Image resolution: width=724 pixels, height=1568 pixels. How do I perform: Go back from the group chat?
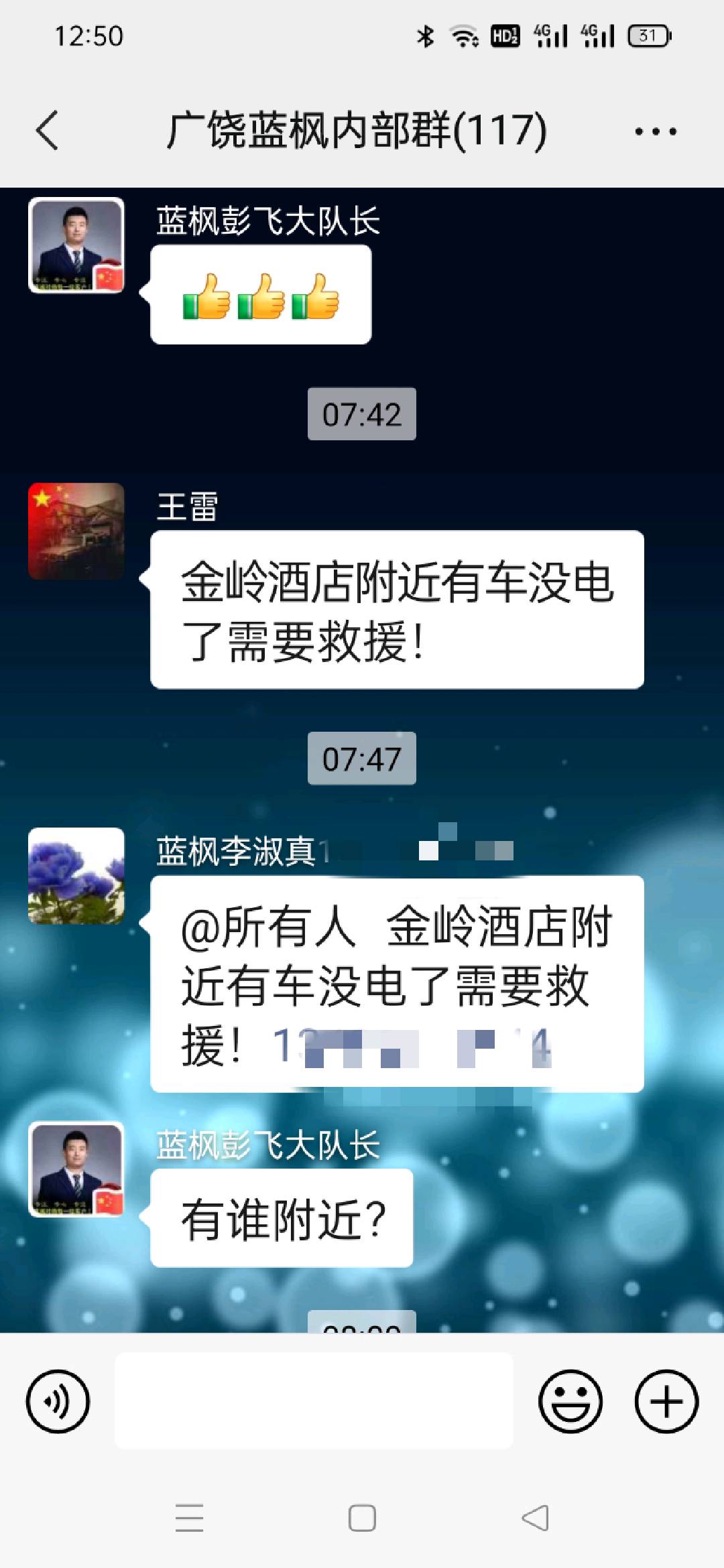click(x=47, y=130)
